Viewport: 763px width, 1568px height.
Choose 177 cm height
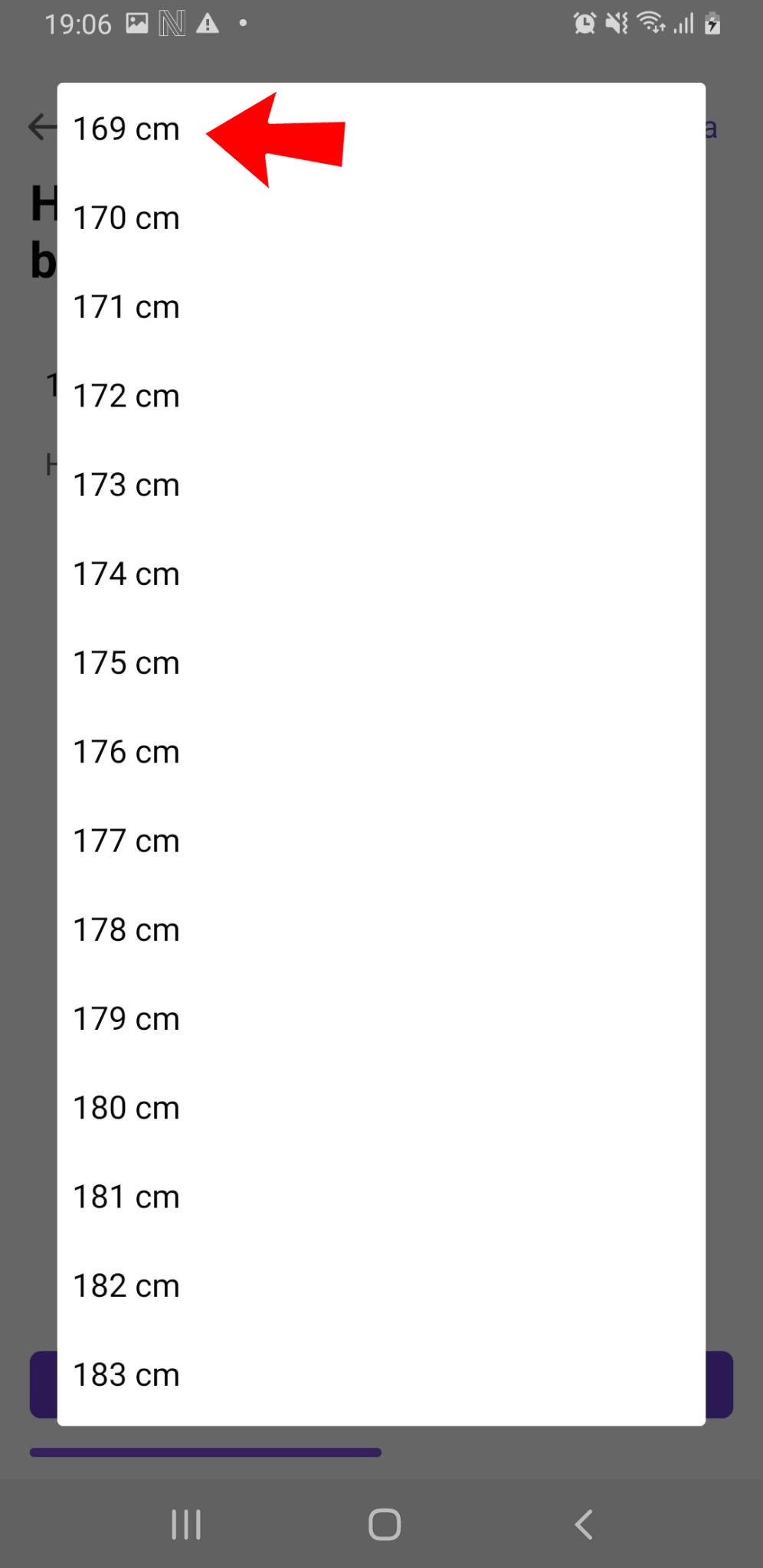pyautogui.click(x=126, y=841)
